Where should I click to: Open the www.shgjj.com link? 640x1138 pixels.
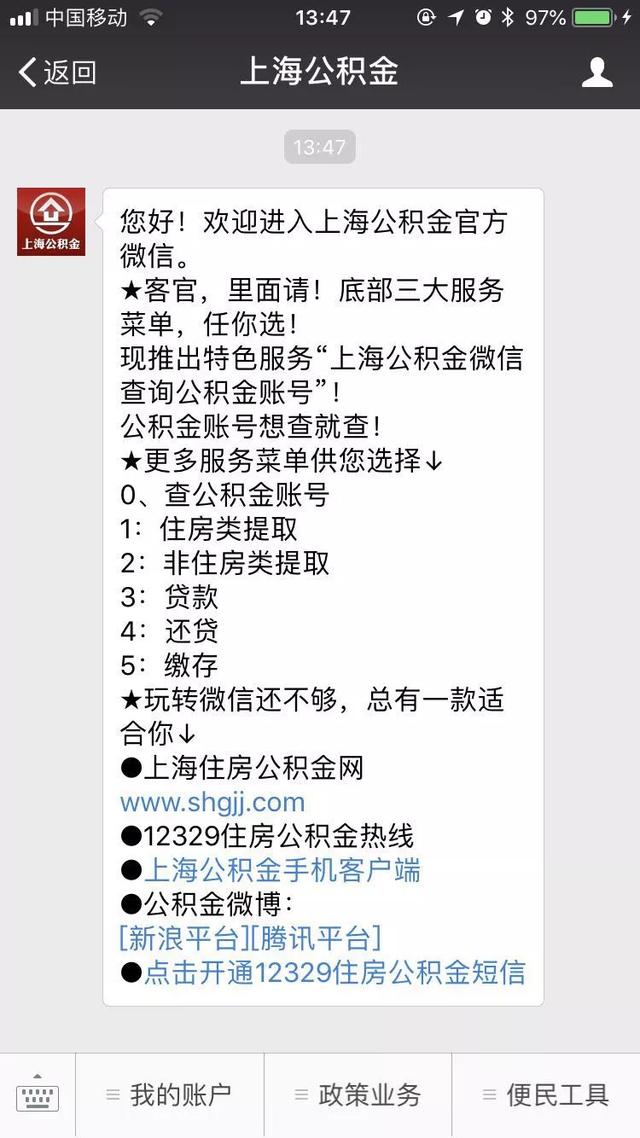(212, 802)
